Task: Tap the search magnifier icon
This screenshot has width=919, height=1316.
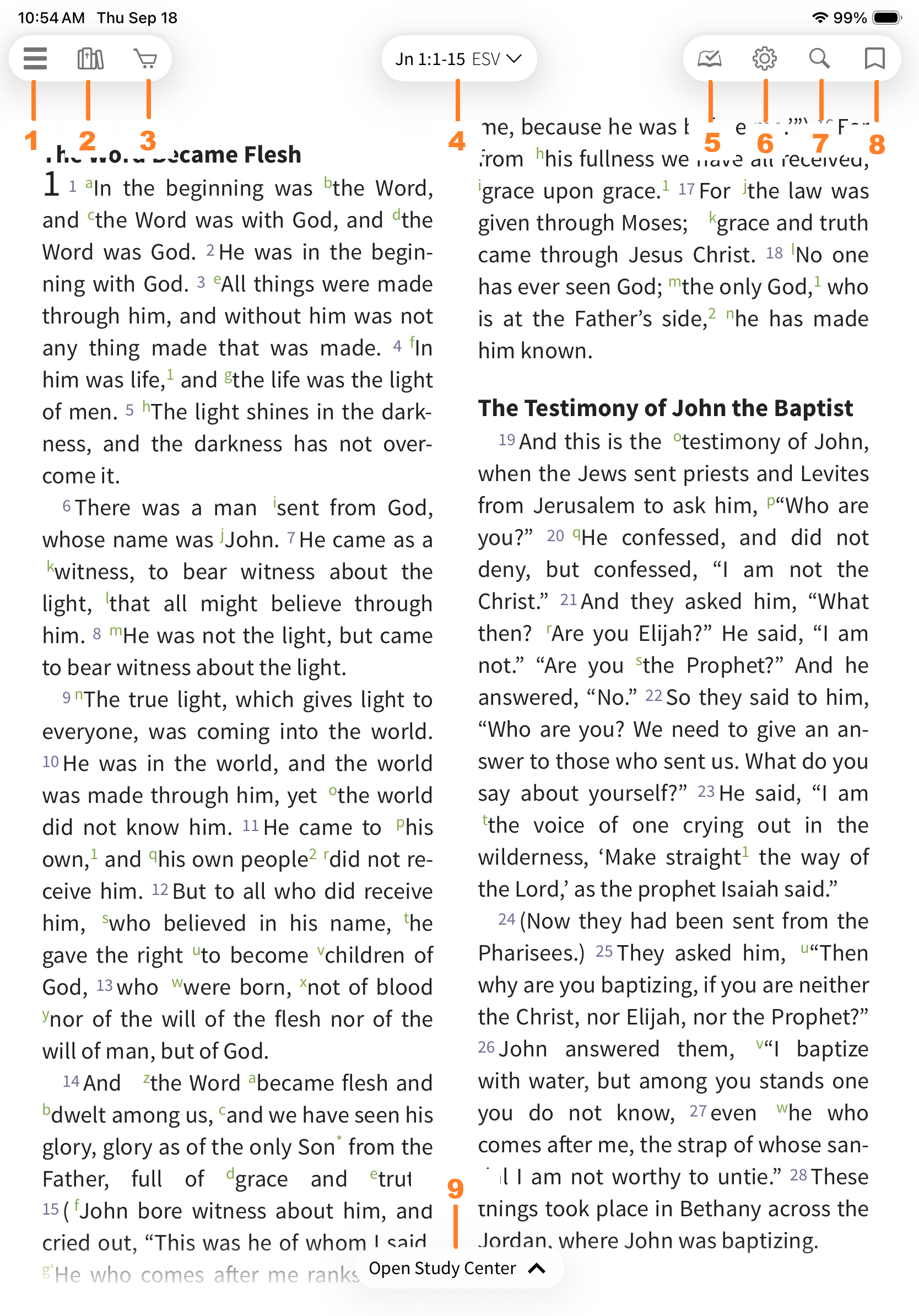Action: pos(819,58)
